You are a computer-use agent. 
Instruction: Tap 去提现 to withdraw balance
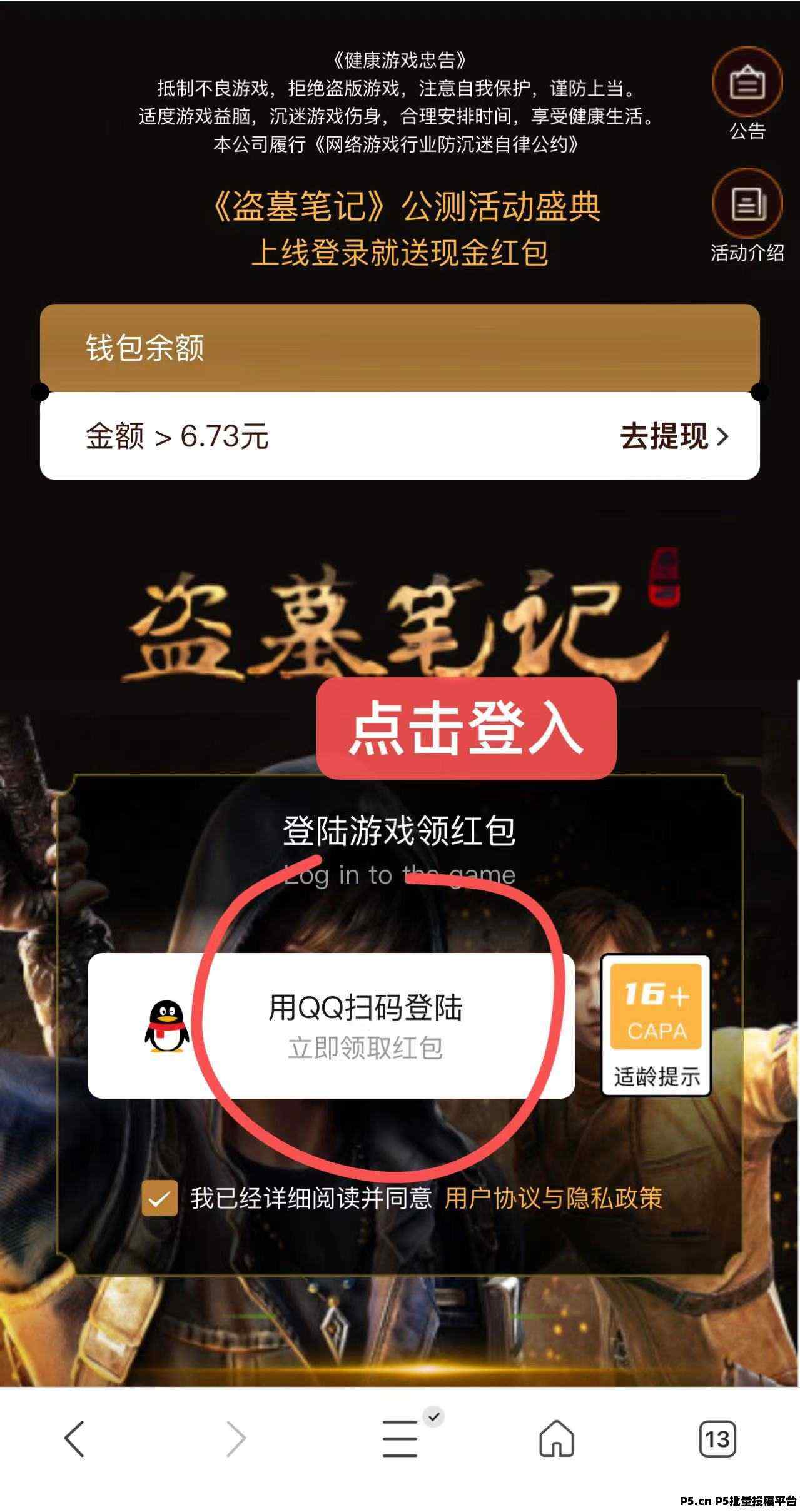click(x=674, y=436)
